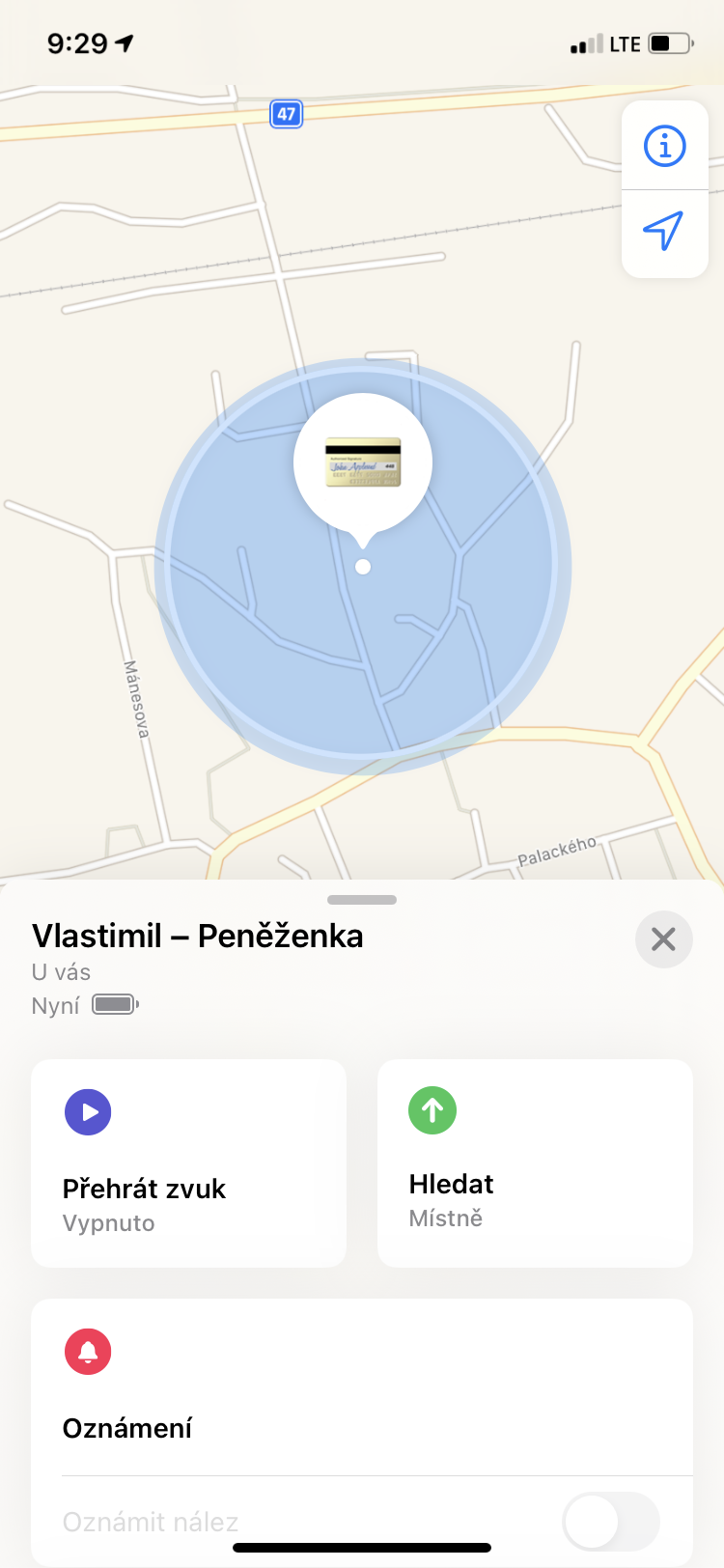Viewport: 724px width, 1568px height.
Task: Close the Vlastimil – Peněženka panel
Action: (663, 938)
